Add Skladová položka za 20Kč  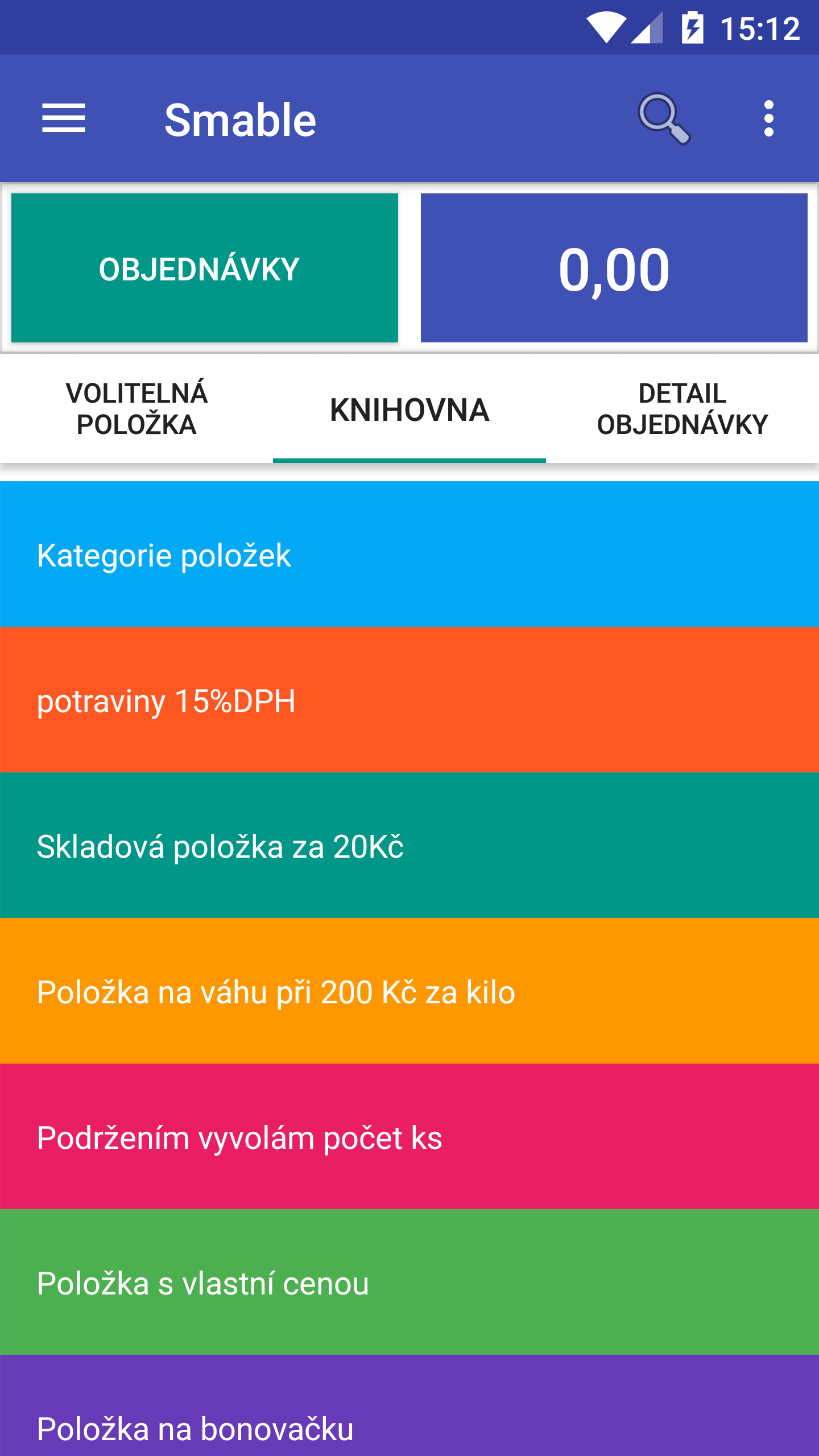(x=409, y=845)
